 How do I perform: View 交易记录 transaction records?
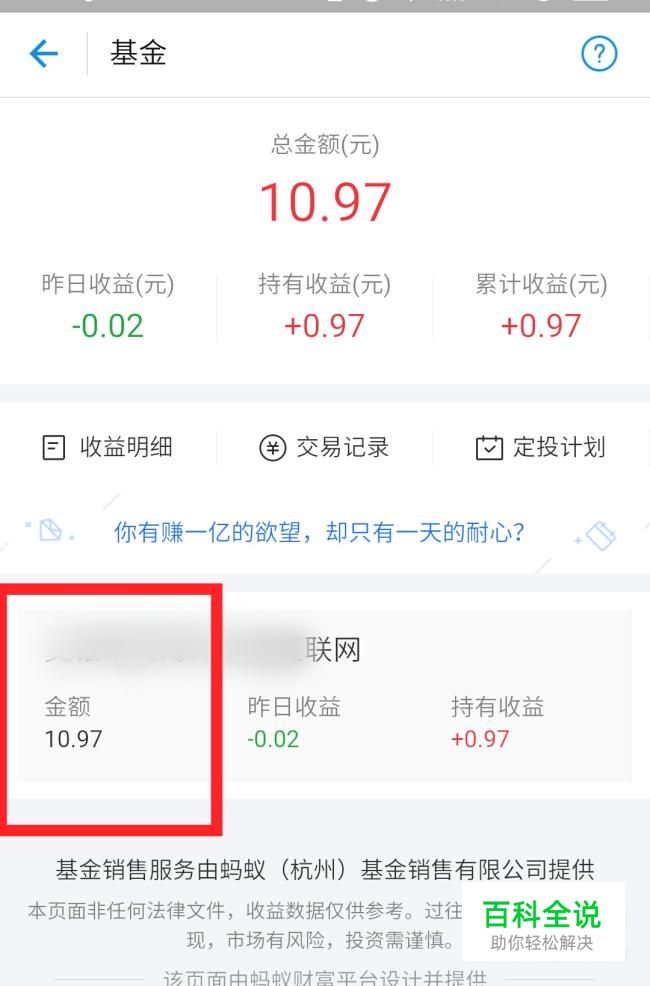(x=324, y=447)
